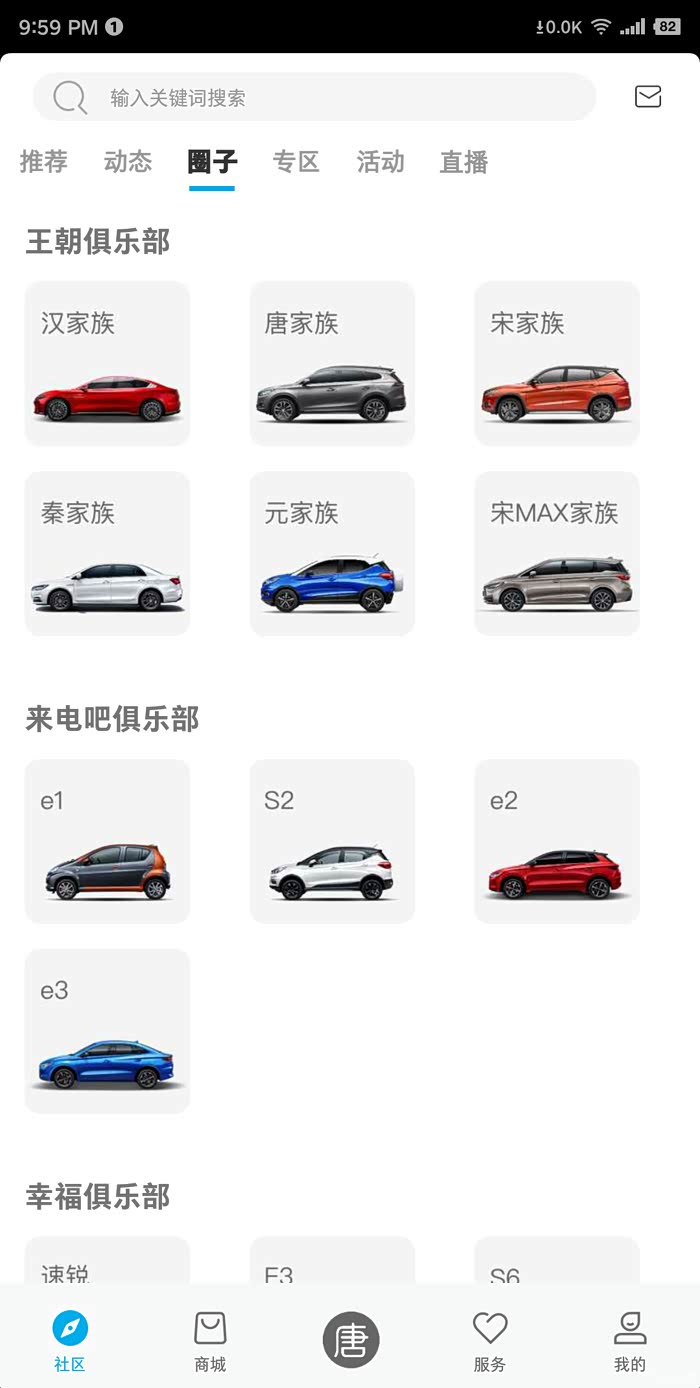Viewport: 700px width, 1388px height.
Task: Open the 秦家族 card
Action: [x=107, y=554]
